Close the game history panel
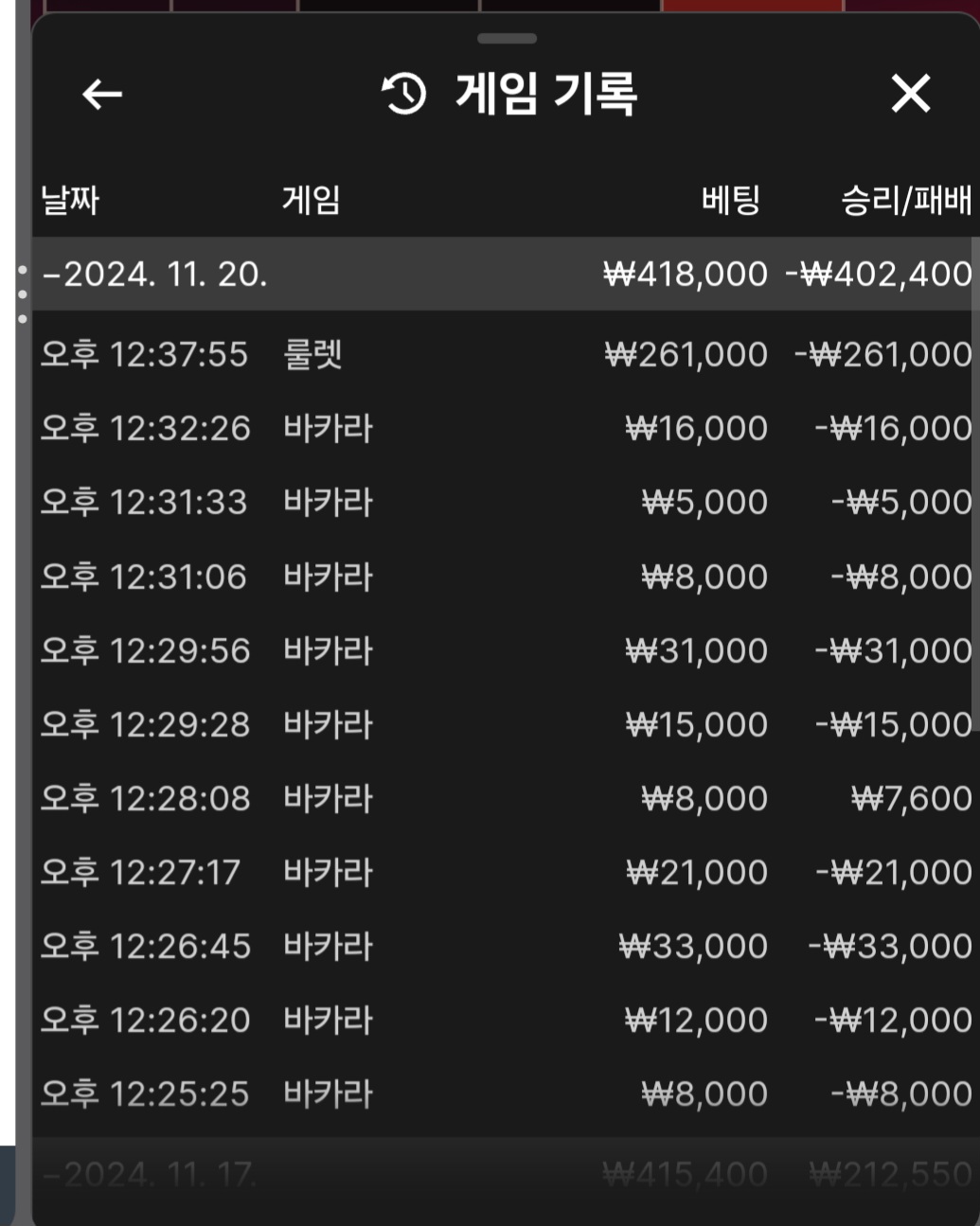This screenshot has height=1226, width=980. (910, 94)
